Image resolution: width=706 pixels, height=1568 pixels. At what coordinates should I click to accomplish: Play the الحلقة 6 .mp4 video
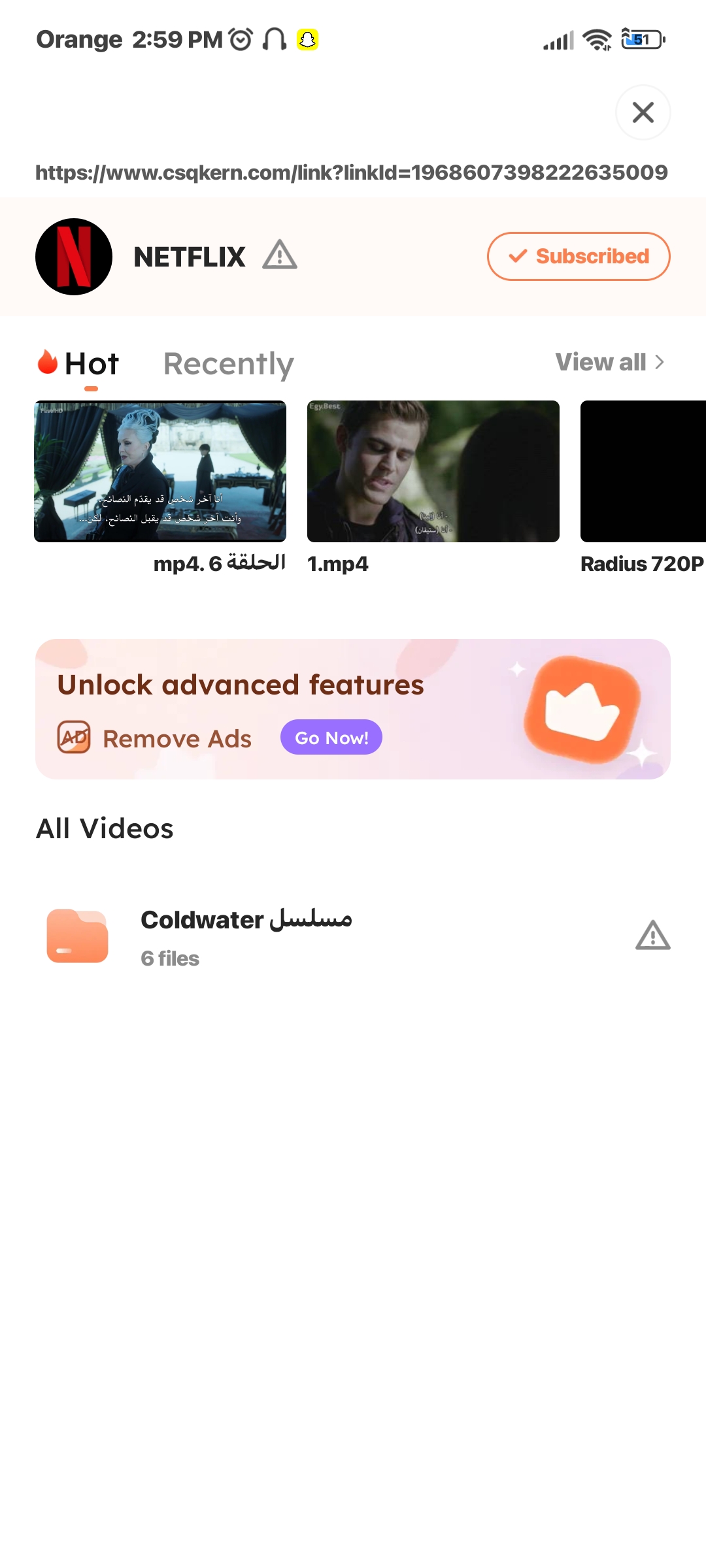[x=160, y=472]
